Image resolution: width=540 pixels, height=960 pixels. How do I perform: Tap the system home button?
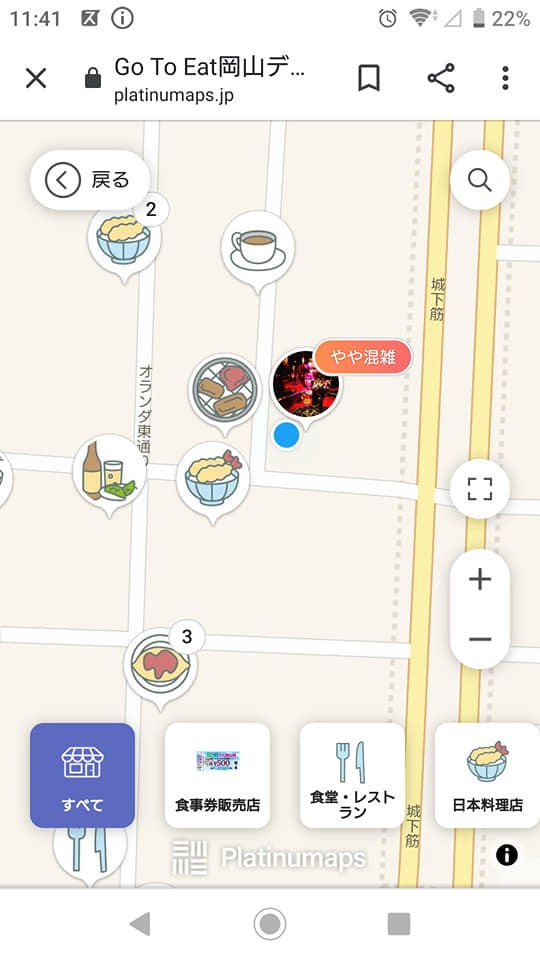pyautogui.click(x=270, y=923)
